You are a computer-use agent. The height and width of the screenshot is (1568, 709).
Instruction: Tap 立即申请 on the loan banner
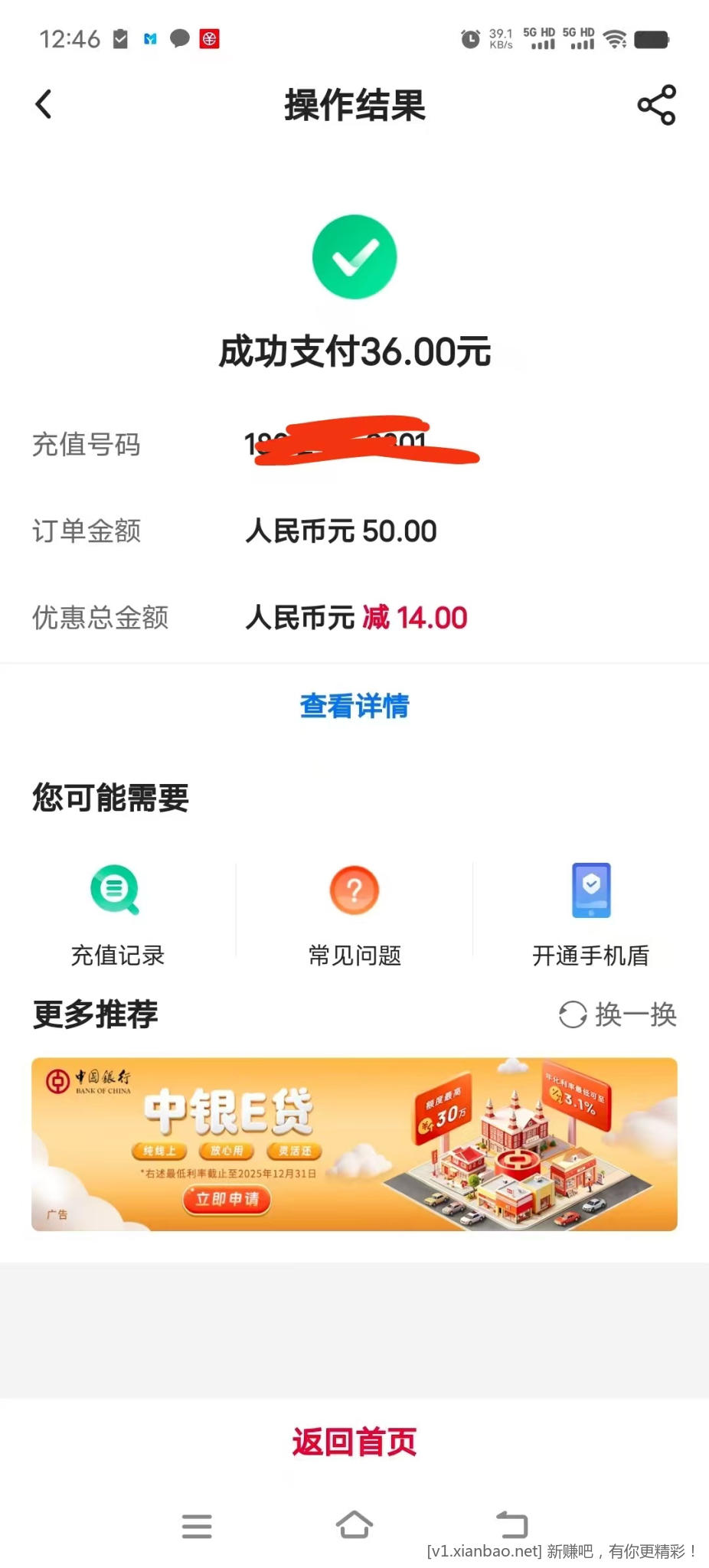coord(227,1199)
